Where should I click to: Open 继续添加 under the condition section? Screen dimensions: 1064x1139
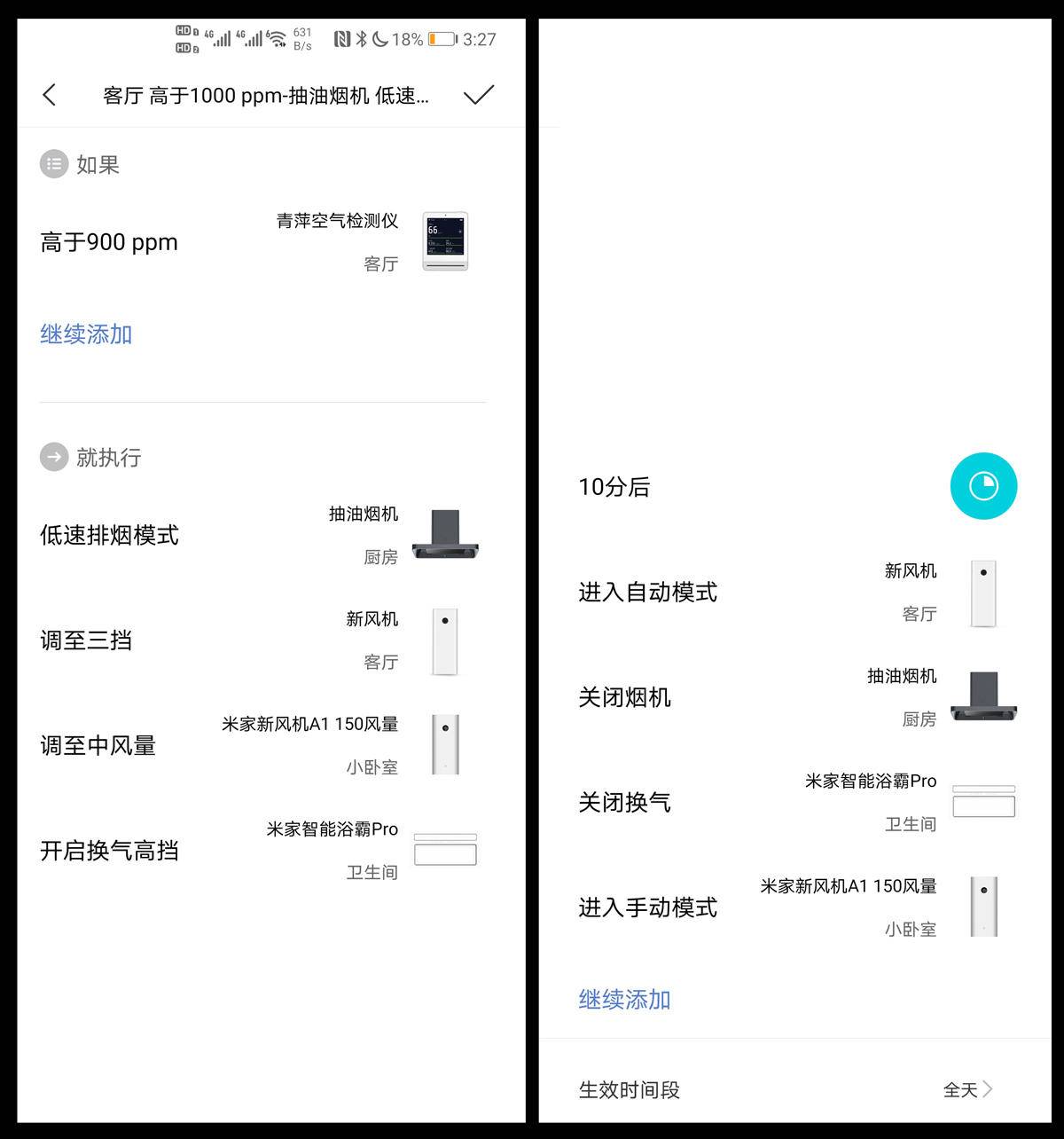pyautogui.click(x=85, y=334)
